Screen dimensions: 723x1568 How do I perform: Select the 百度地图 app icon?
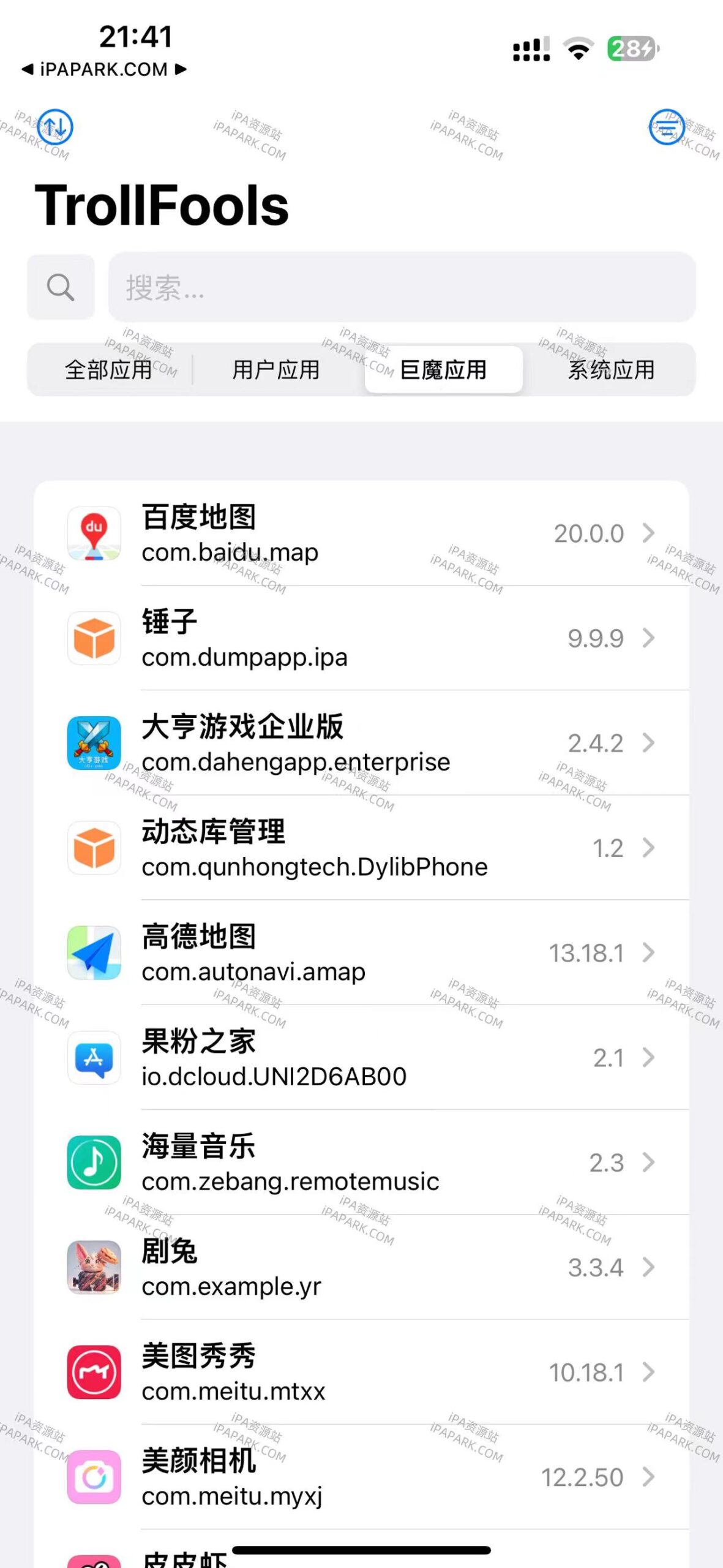(94, 533)
